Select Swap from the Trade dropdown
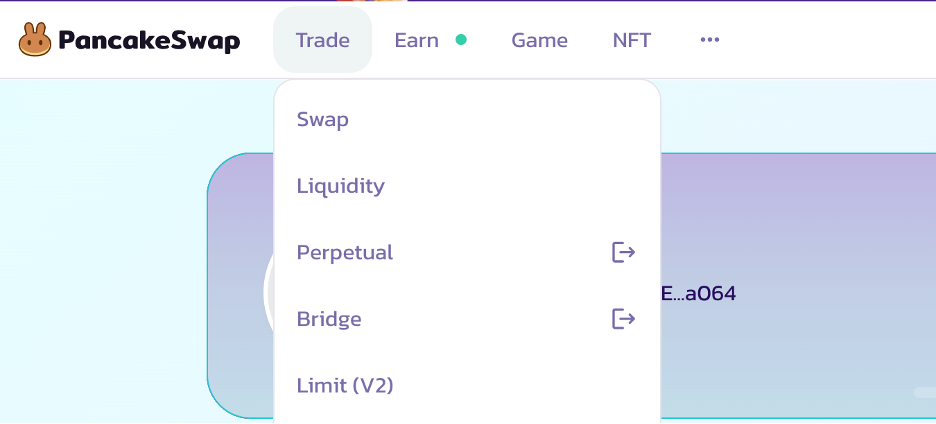Screen dimensions: 936x424 pos(323,120)
